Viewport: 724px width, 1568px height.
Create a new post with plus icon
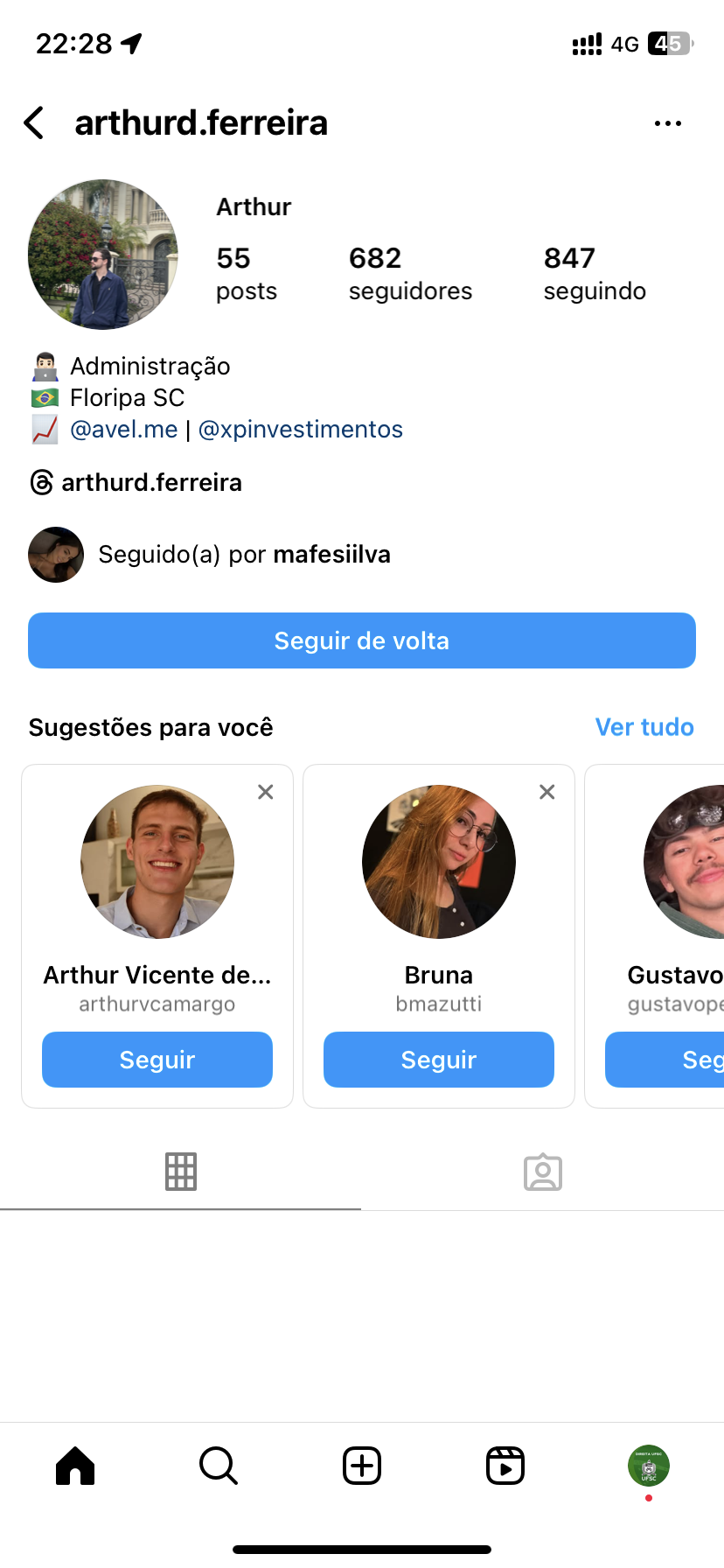[x=362, y=1466]
